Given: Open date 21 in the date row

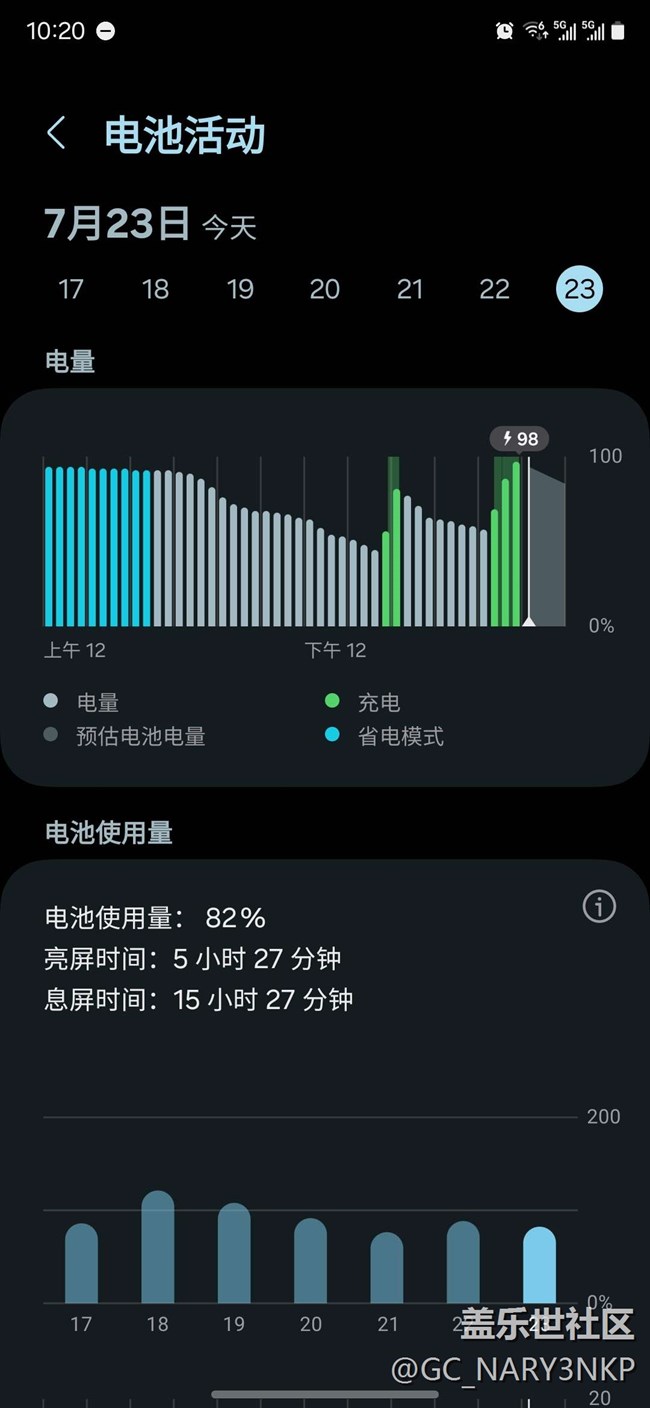Looking at the screenshot, I should 410,289.
